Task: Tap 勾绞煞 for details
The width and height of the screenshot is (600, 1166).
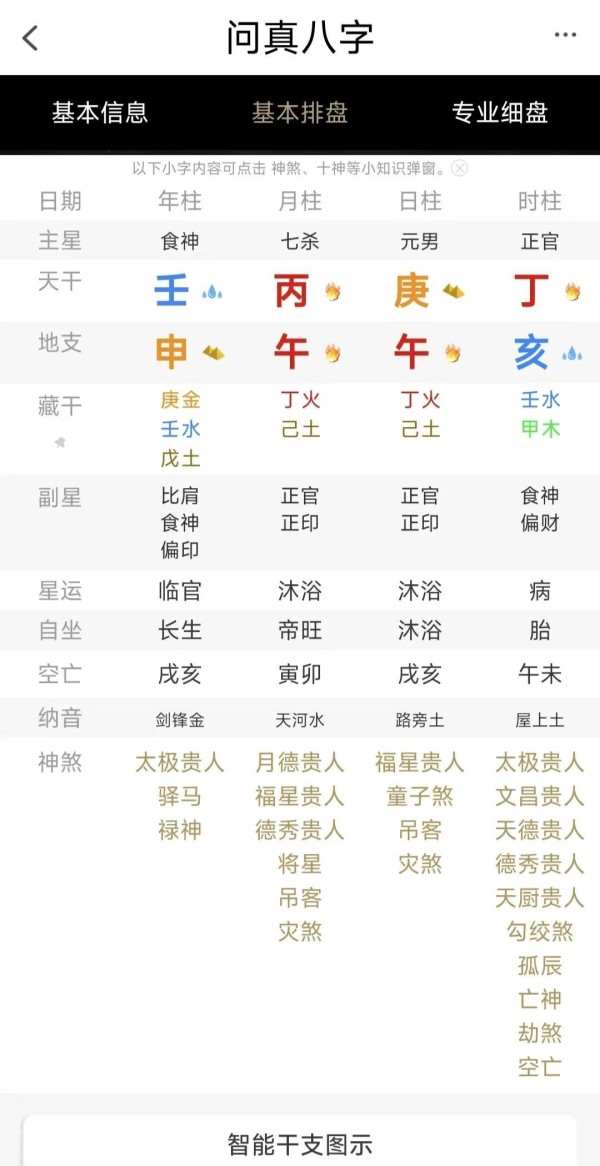Action: click(540, 932)
